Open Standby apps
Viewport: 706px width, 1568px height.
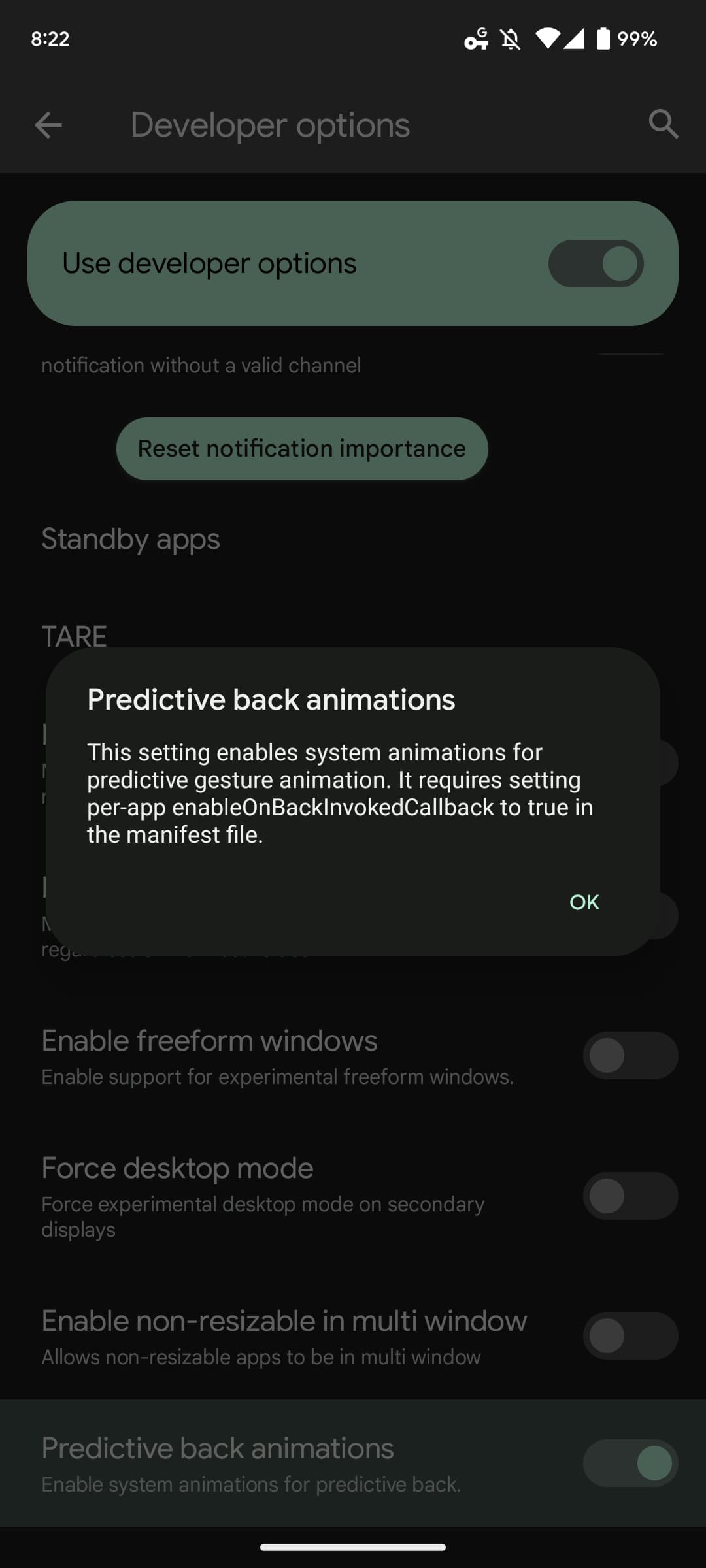click(131, 540)
